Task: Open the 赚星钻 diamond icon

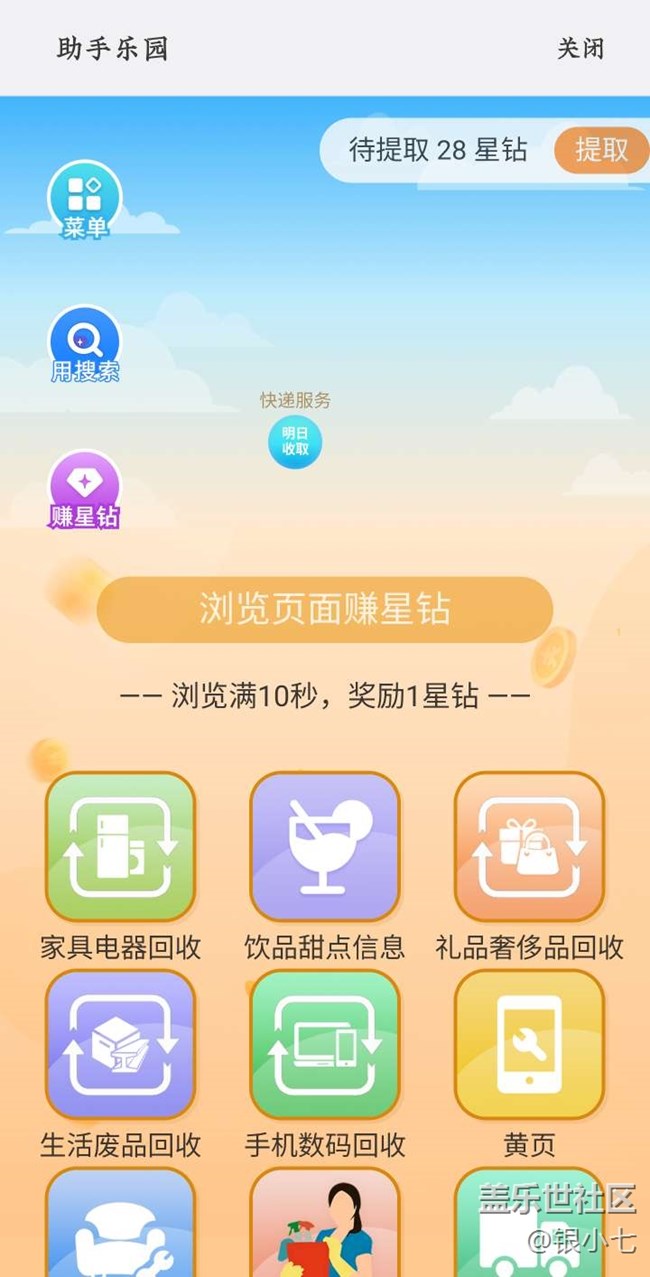Action: [x=85, y=490]
